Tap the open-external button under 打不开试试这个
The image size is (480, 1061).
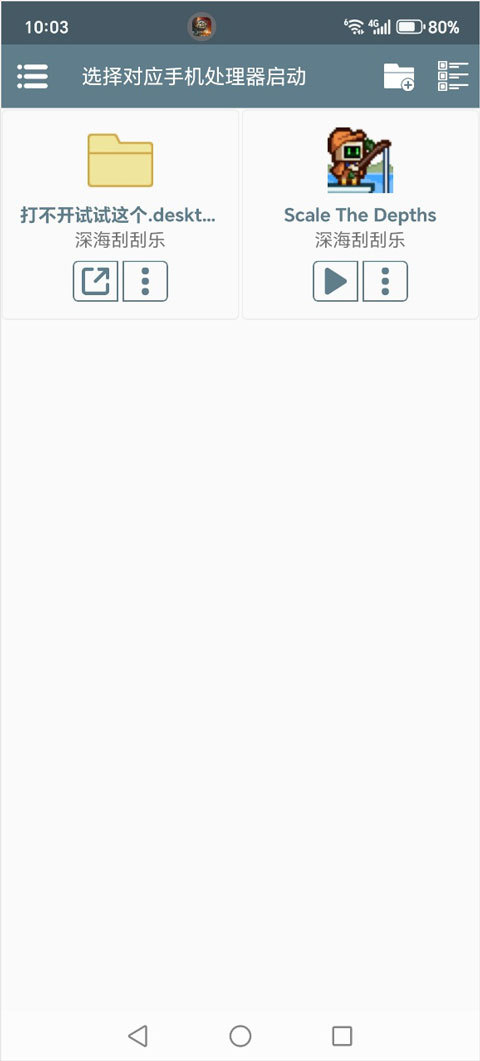[x=95, y=281]
